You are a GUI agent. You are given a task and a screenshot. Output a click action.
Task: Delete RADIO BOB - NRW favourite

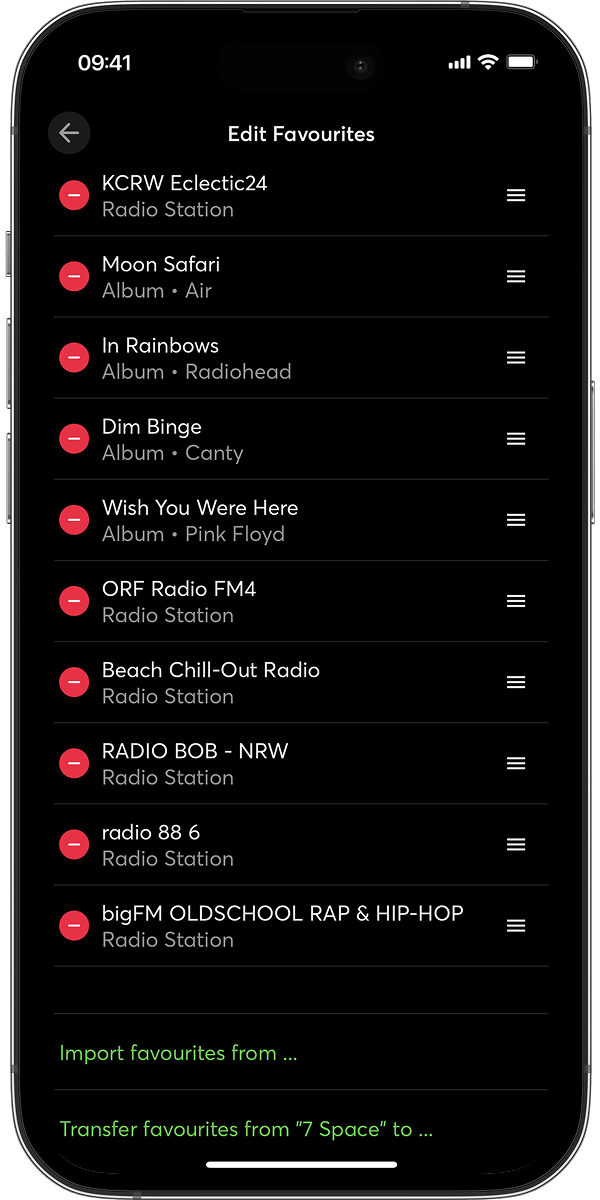point(74,763)
